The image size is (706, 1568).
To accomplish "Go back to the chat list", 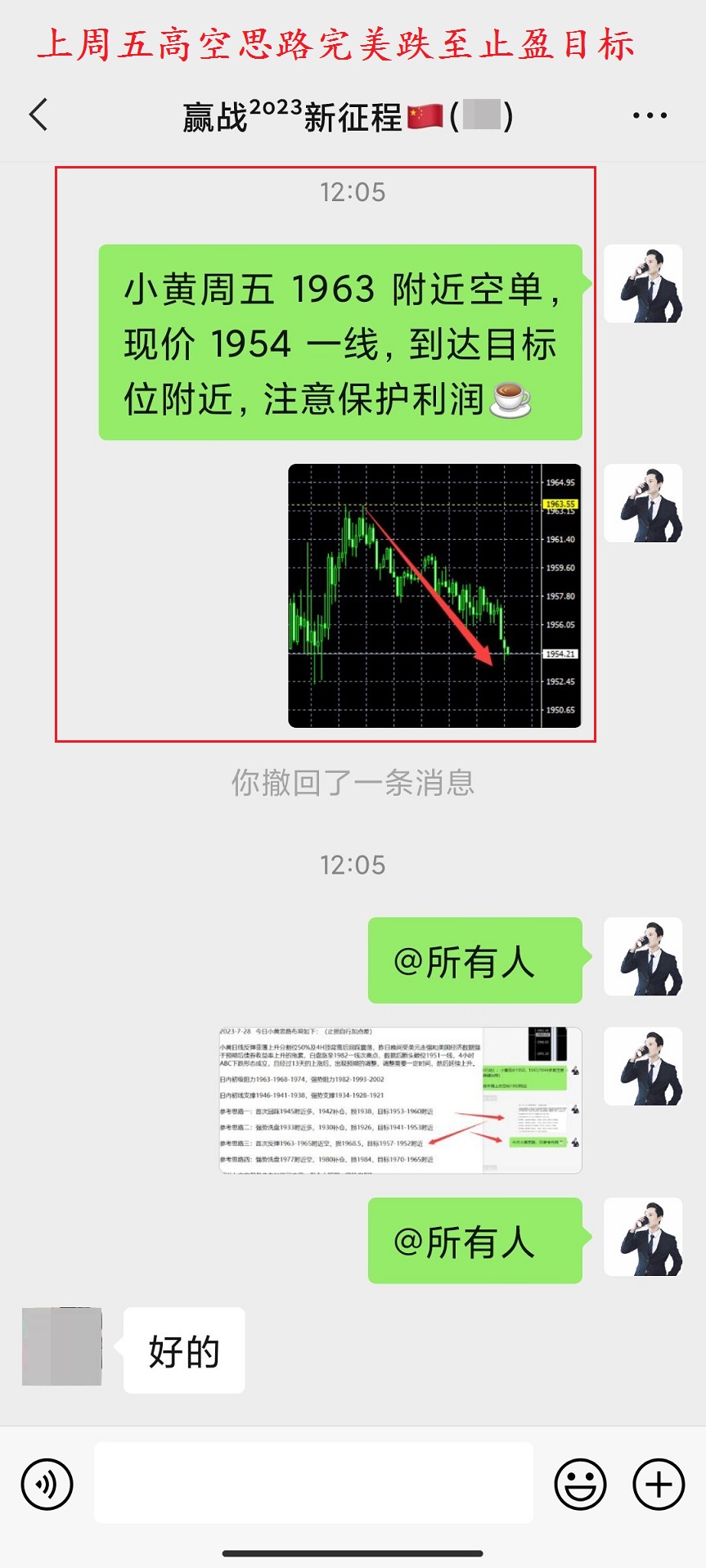I will click(38, 115).
